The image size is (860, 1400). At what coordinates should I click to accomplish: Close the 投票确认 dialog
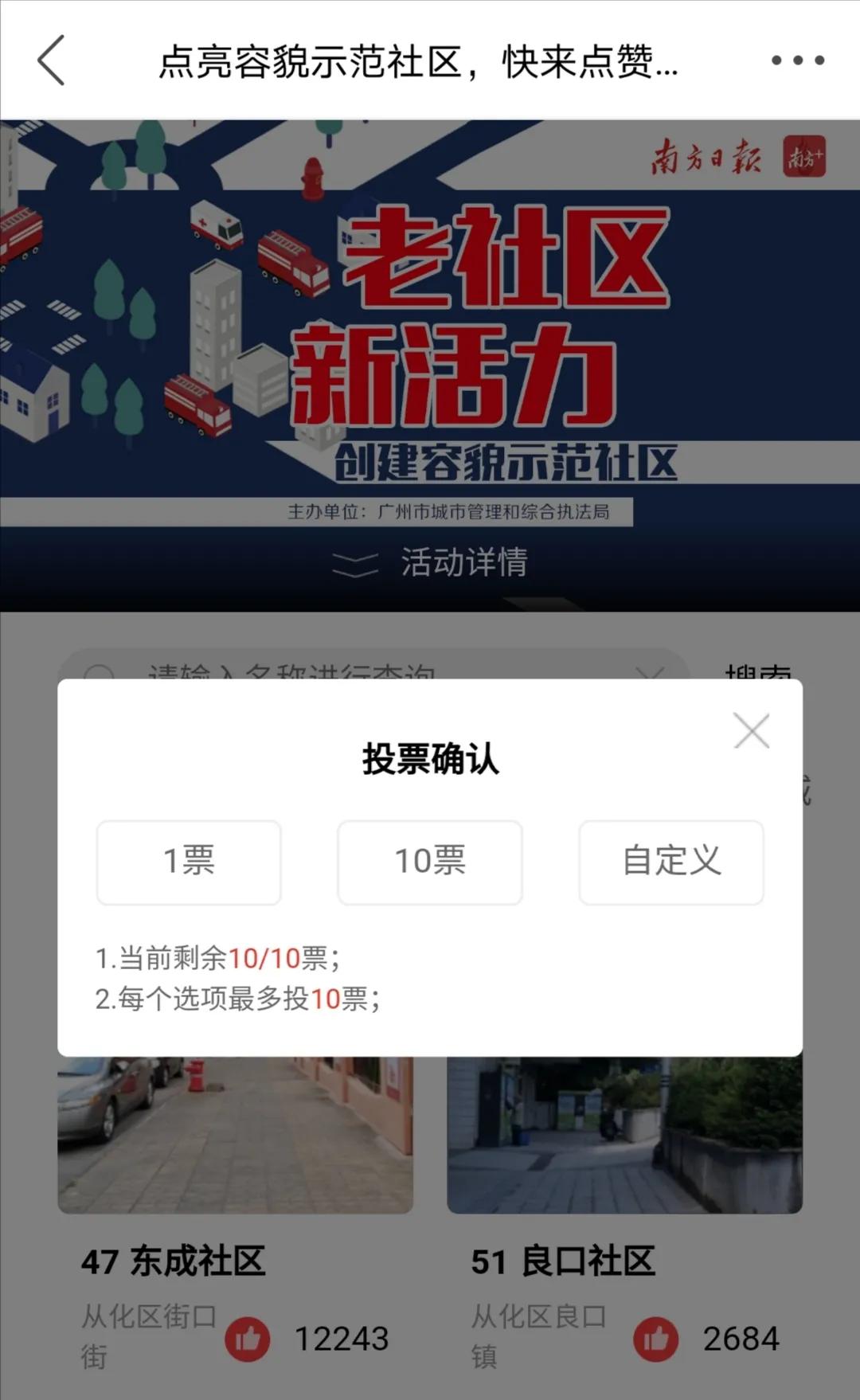752,732
